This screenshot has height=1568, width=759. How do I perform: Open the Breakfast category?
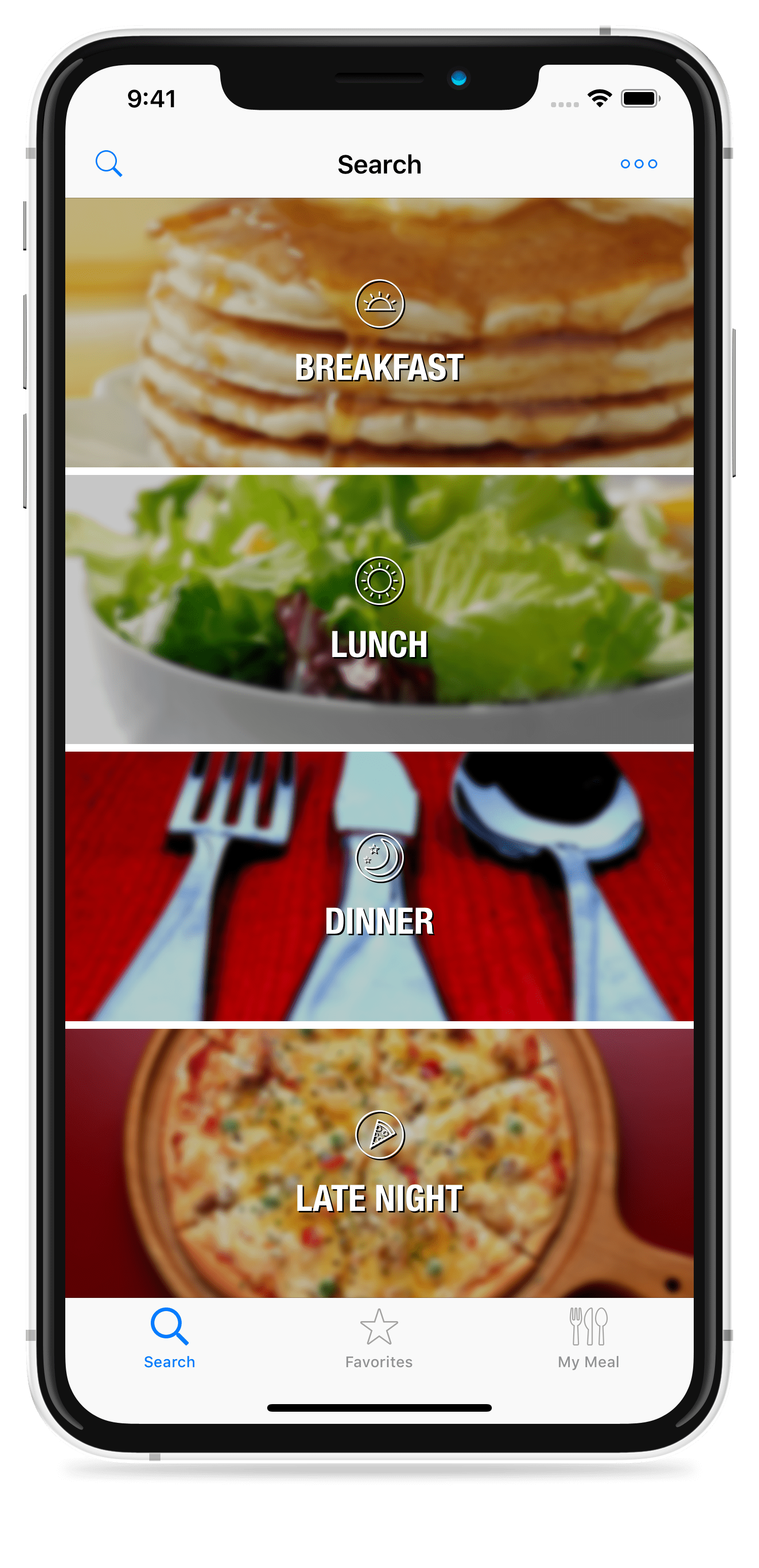pos(379,333)
